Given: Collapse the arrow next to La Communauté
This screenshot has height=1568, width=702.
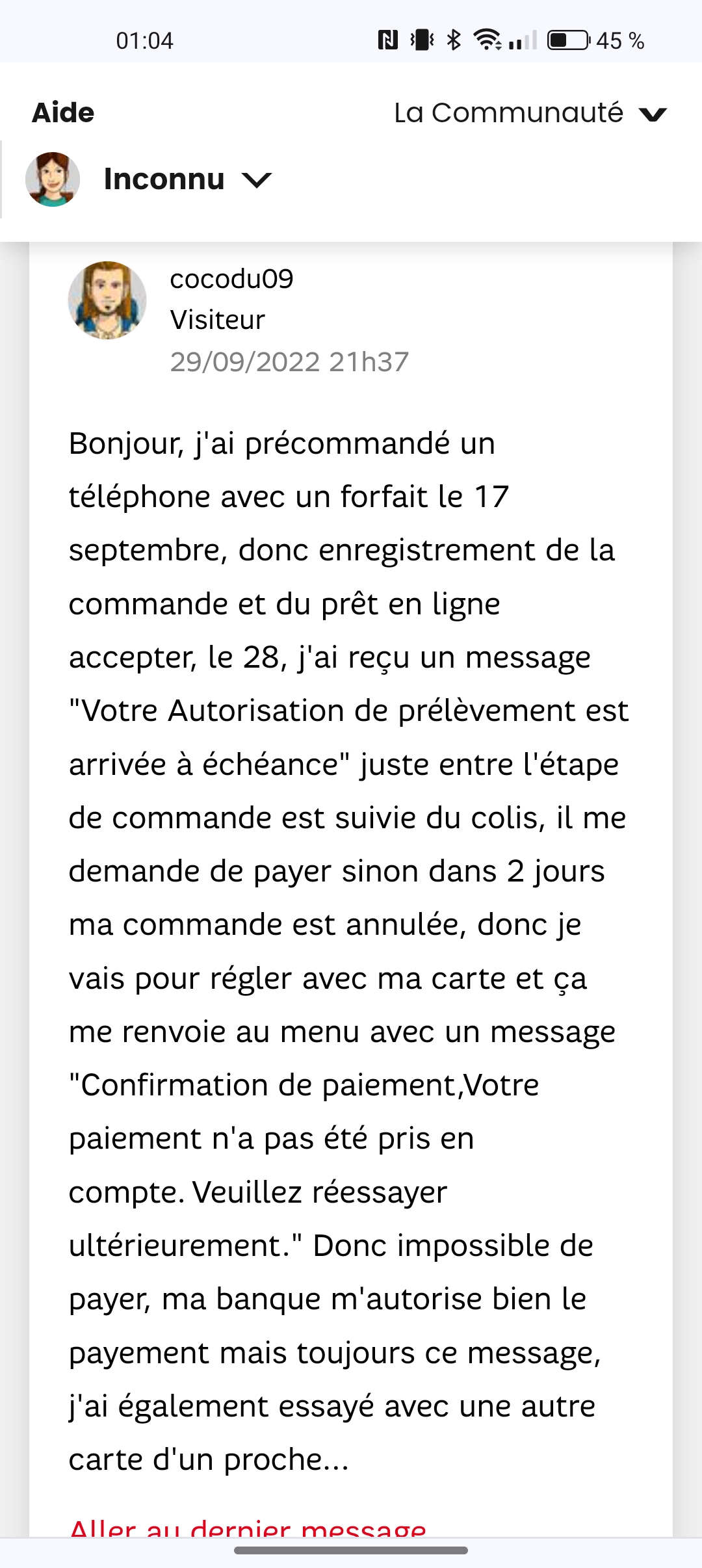Looking at the screenshot, I should click(653, 113).
